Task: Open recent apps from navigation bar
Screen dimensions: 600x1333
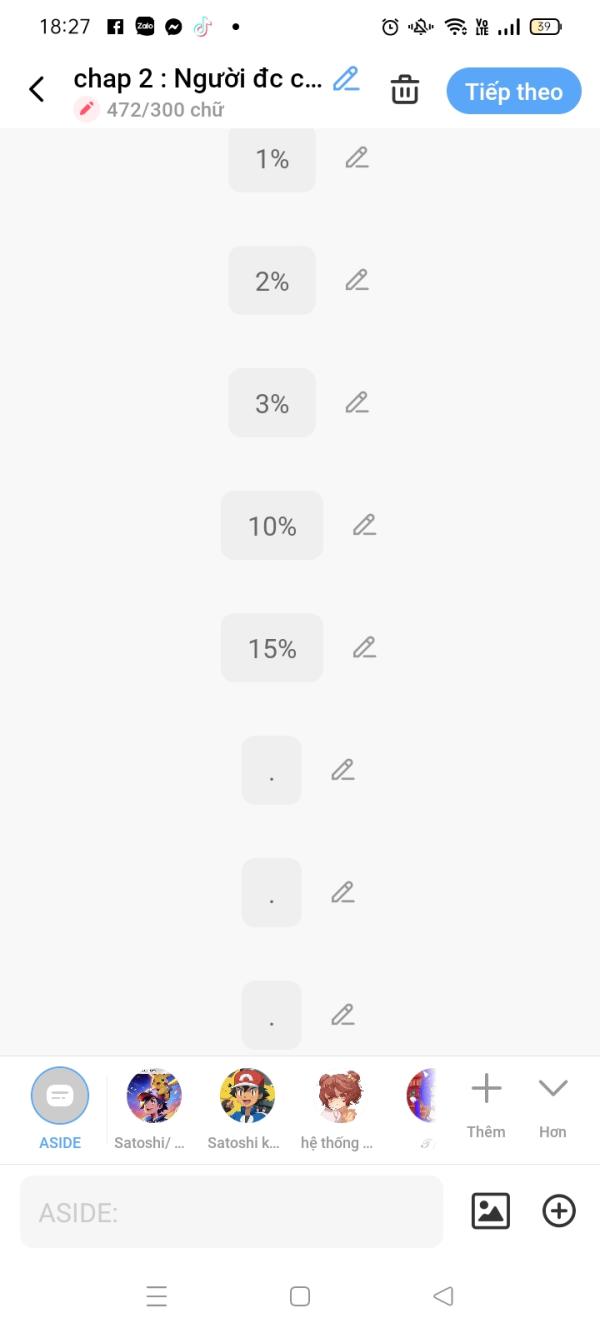Action: [x=157, y=1297]
